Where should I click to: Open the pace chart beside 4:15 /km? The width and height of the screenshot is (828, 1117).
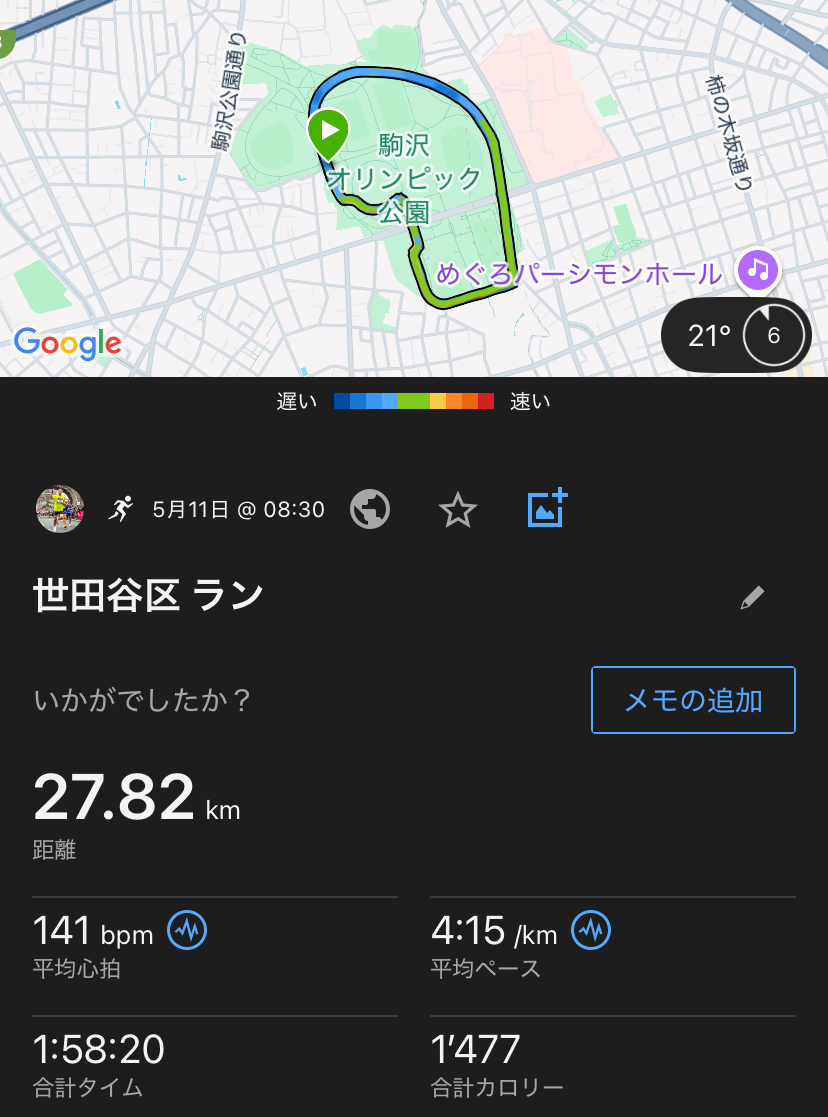591,932
